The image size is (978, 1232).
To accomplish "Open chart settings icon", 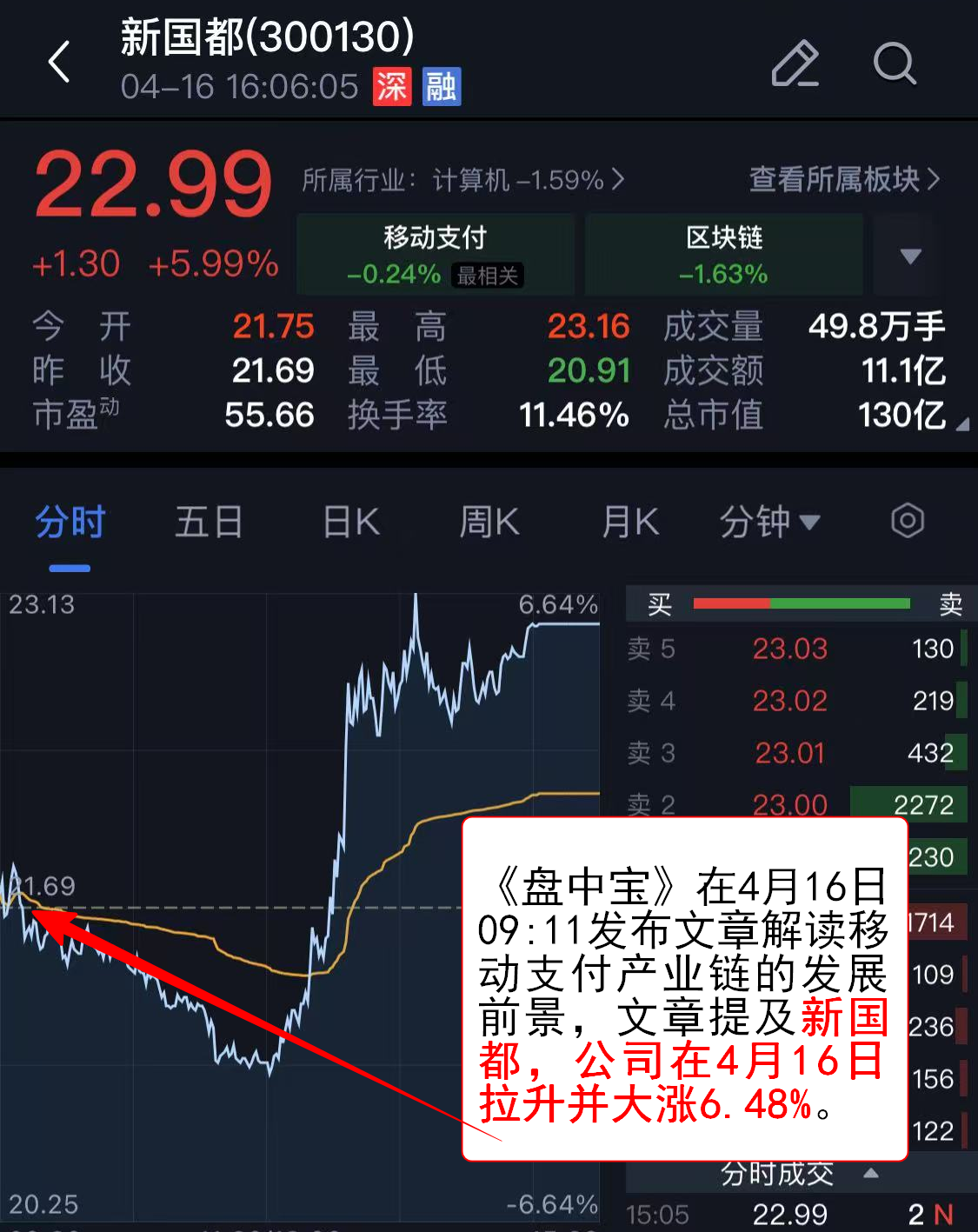I will (907, 521).
